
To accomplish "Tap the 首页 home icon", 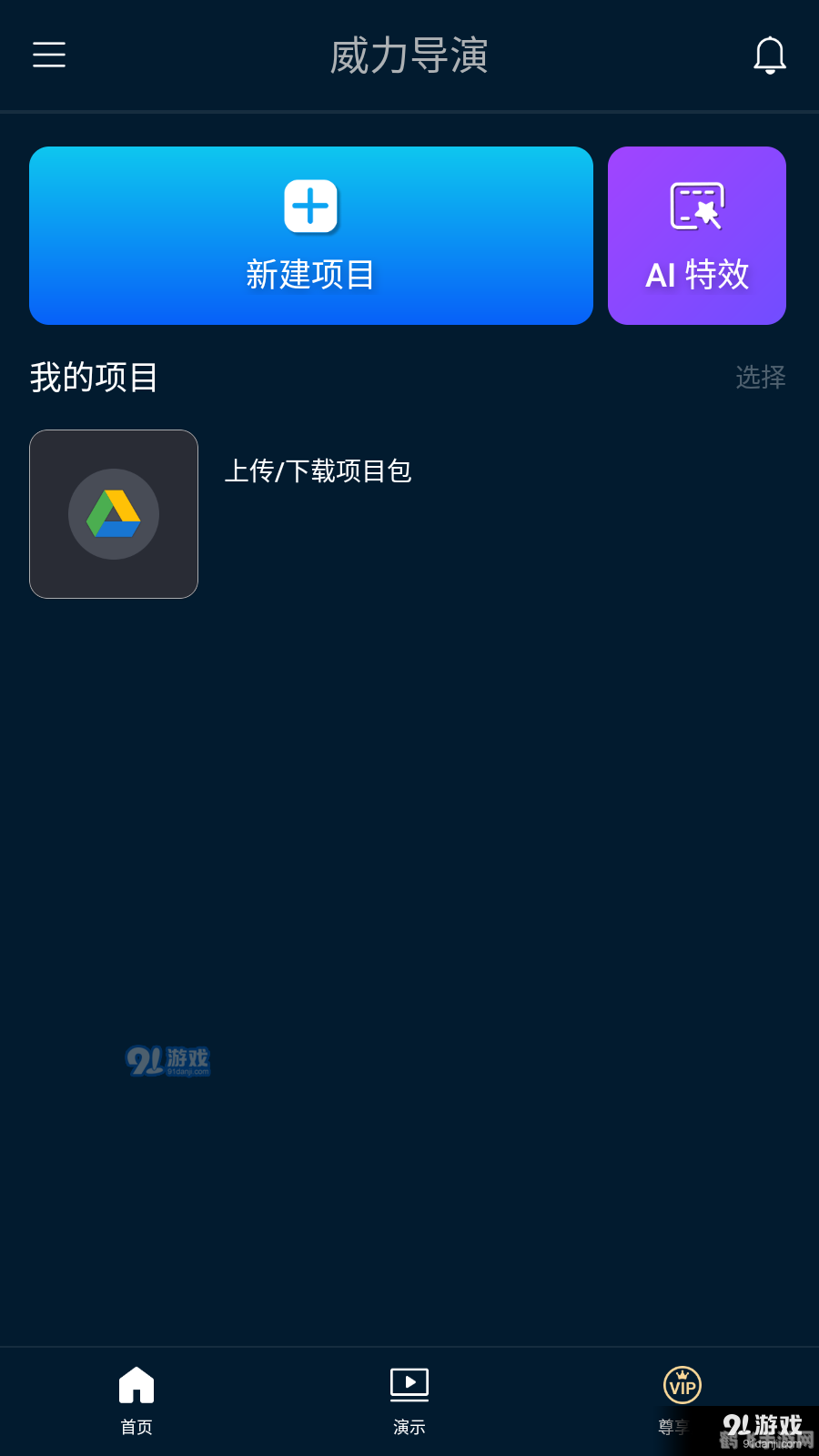I will pos(136,1385).
